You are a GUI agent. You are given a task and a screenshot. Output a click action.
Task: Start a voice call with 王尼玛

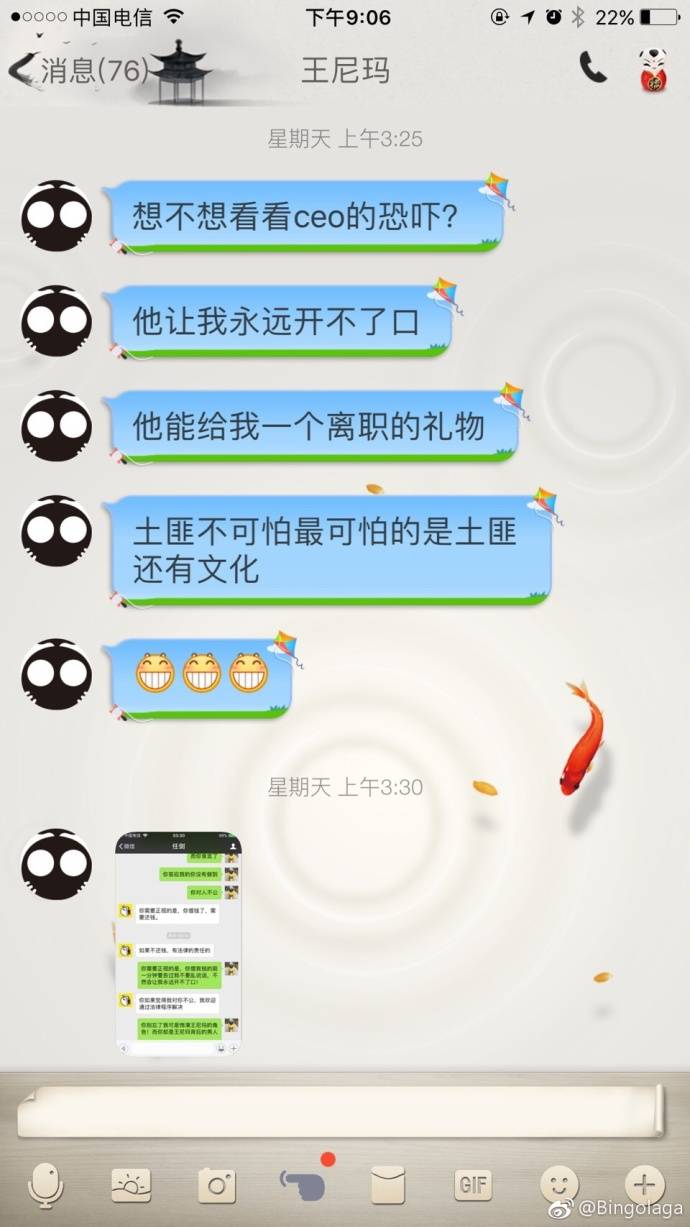tap(593, 68)
